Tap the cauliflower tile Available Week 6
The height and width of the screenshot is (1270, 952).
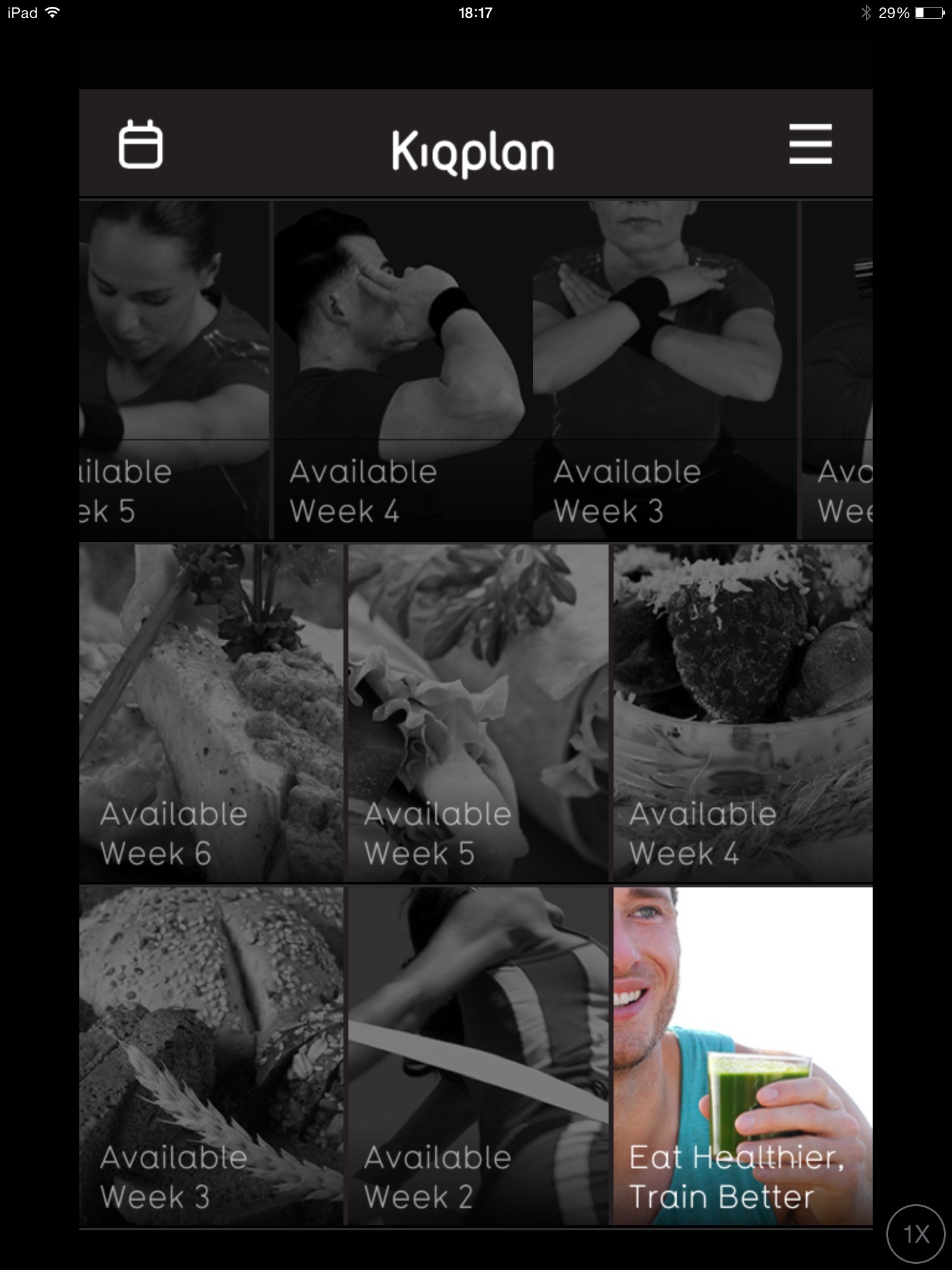211,712
